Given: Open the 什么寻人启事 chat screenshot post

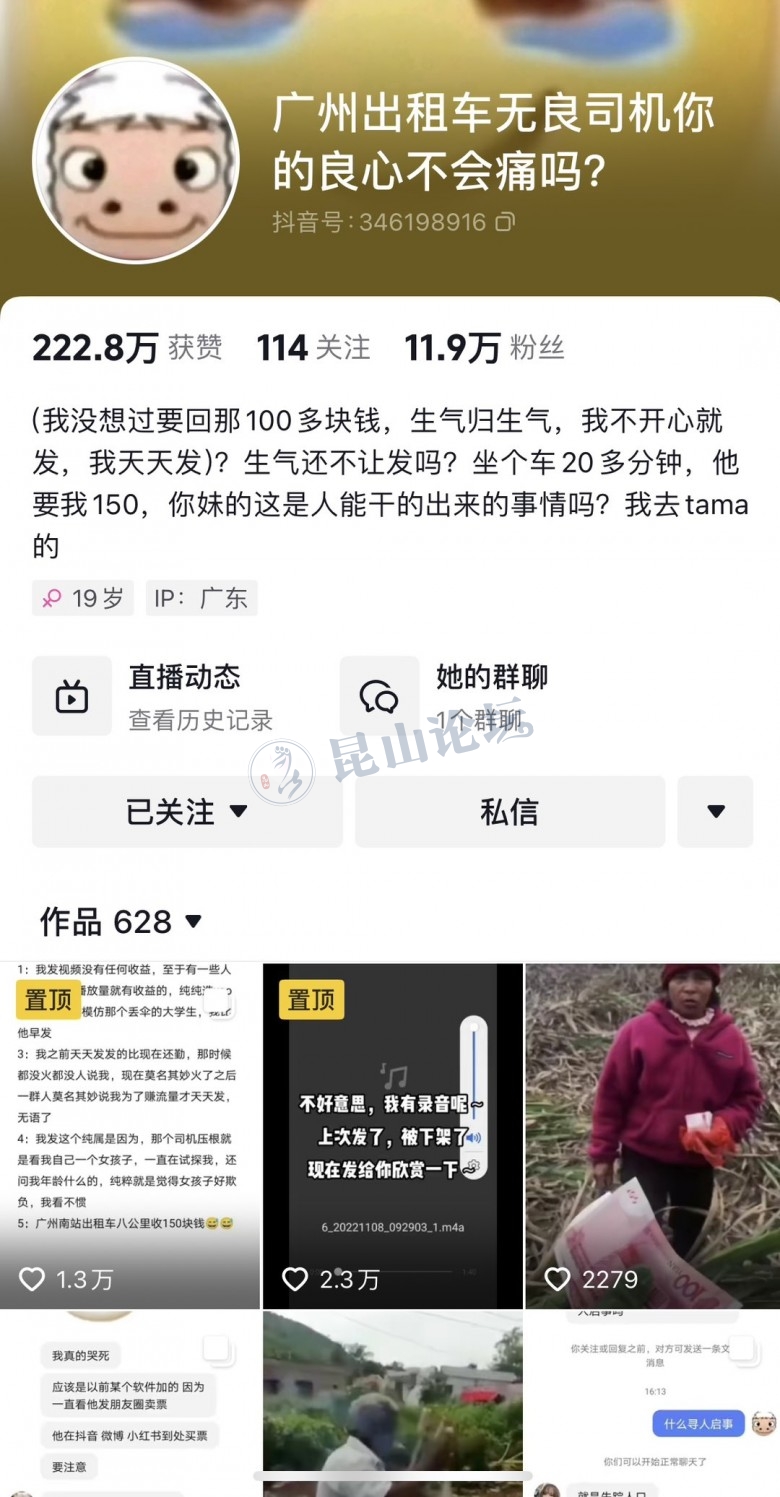Looking at the screenshot, I should [x=653, y=1403].
